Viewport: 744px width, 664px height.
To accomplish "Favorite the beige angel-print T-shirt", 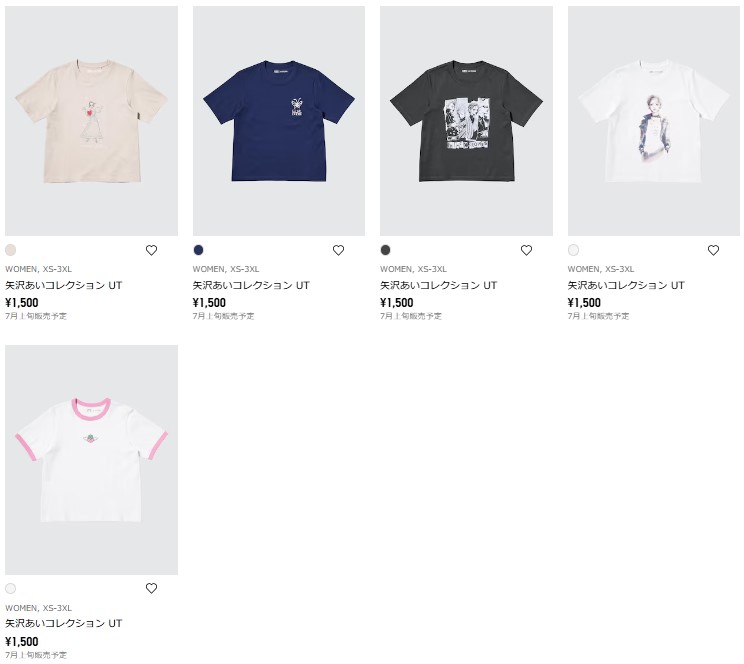I will [151, 250].
